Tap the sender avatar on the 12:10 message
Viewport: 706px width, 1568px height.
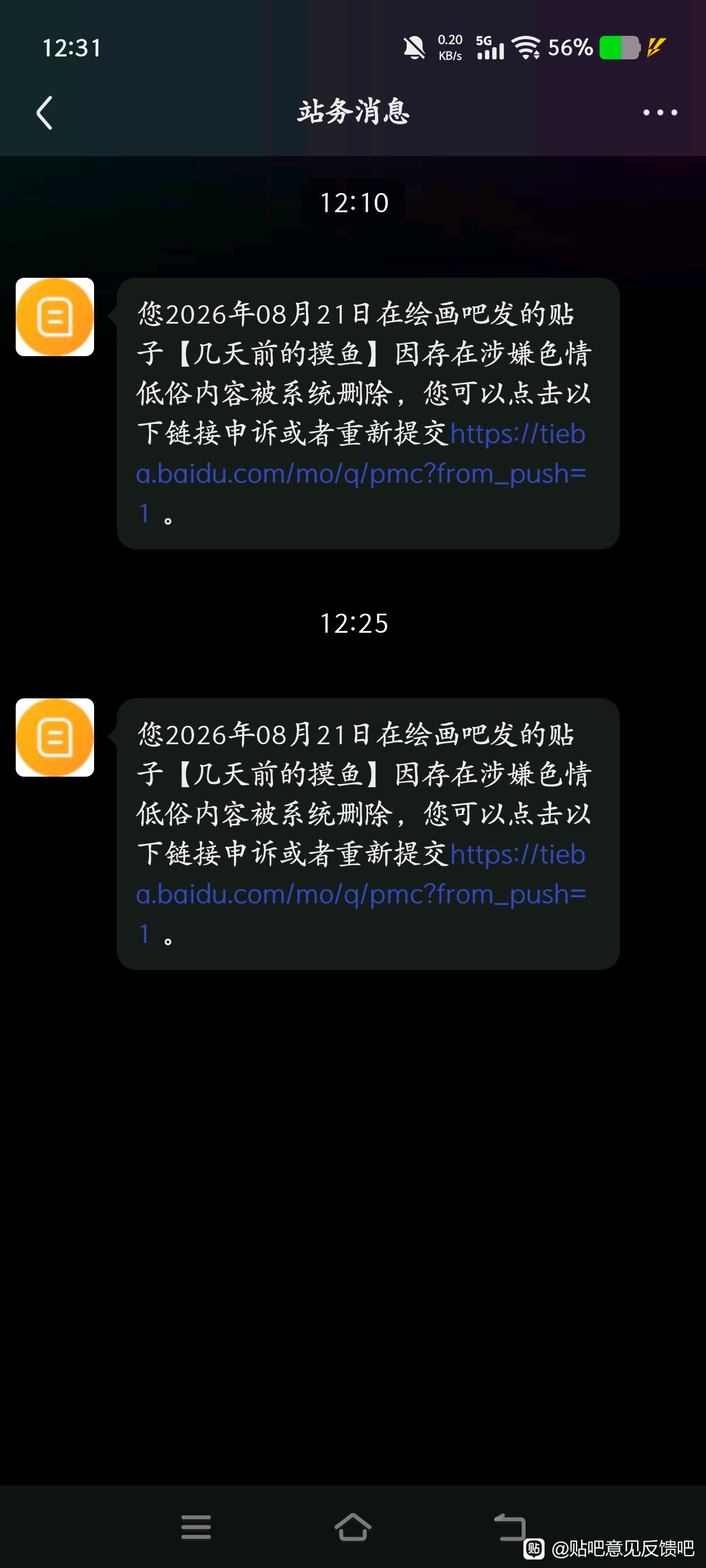pyautogui.click(x=55, y=317)
